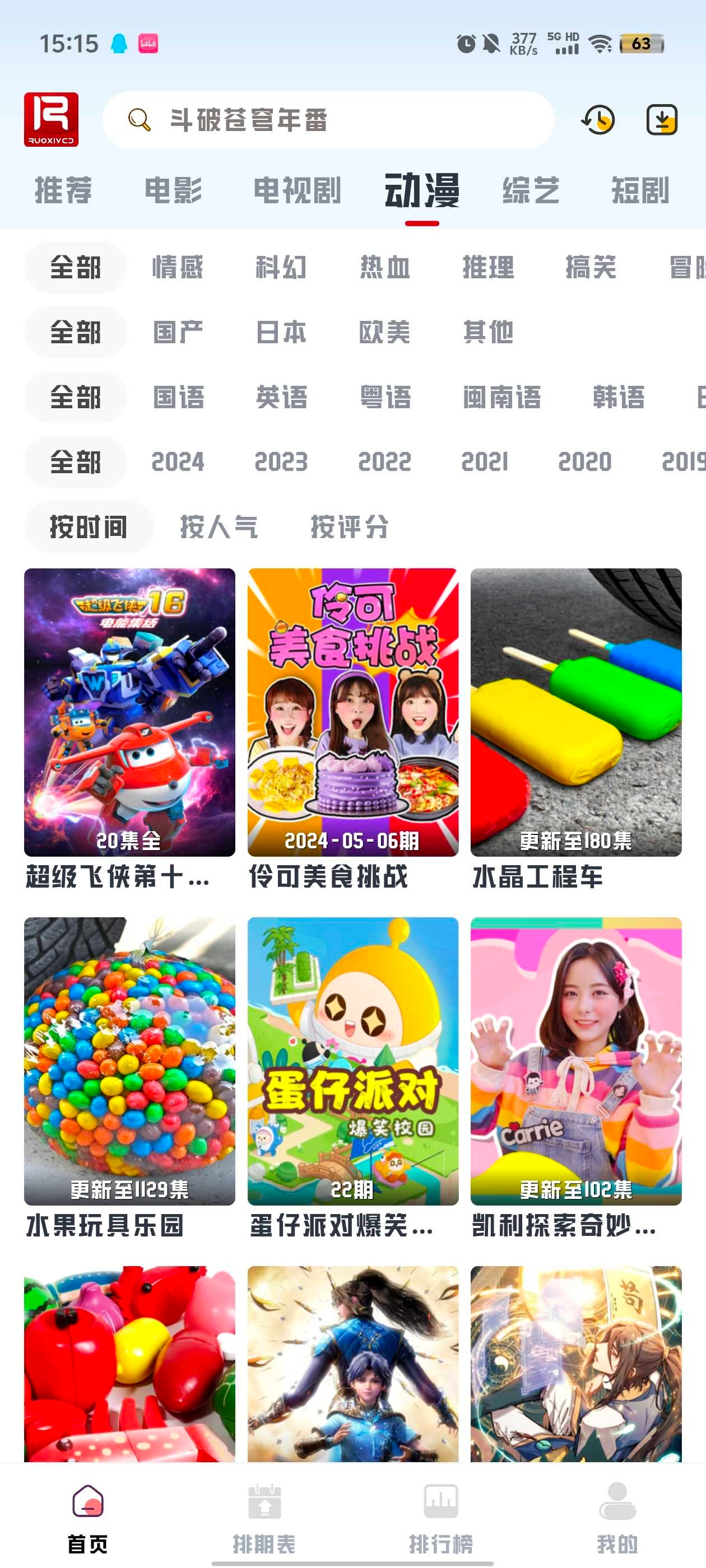Filter anime by year 2023
Image resolution: width=706 pixels, height=1568 pixels.
pos(281,462)
